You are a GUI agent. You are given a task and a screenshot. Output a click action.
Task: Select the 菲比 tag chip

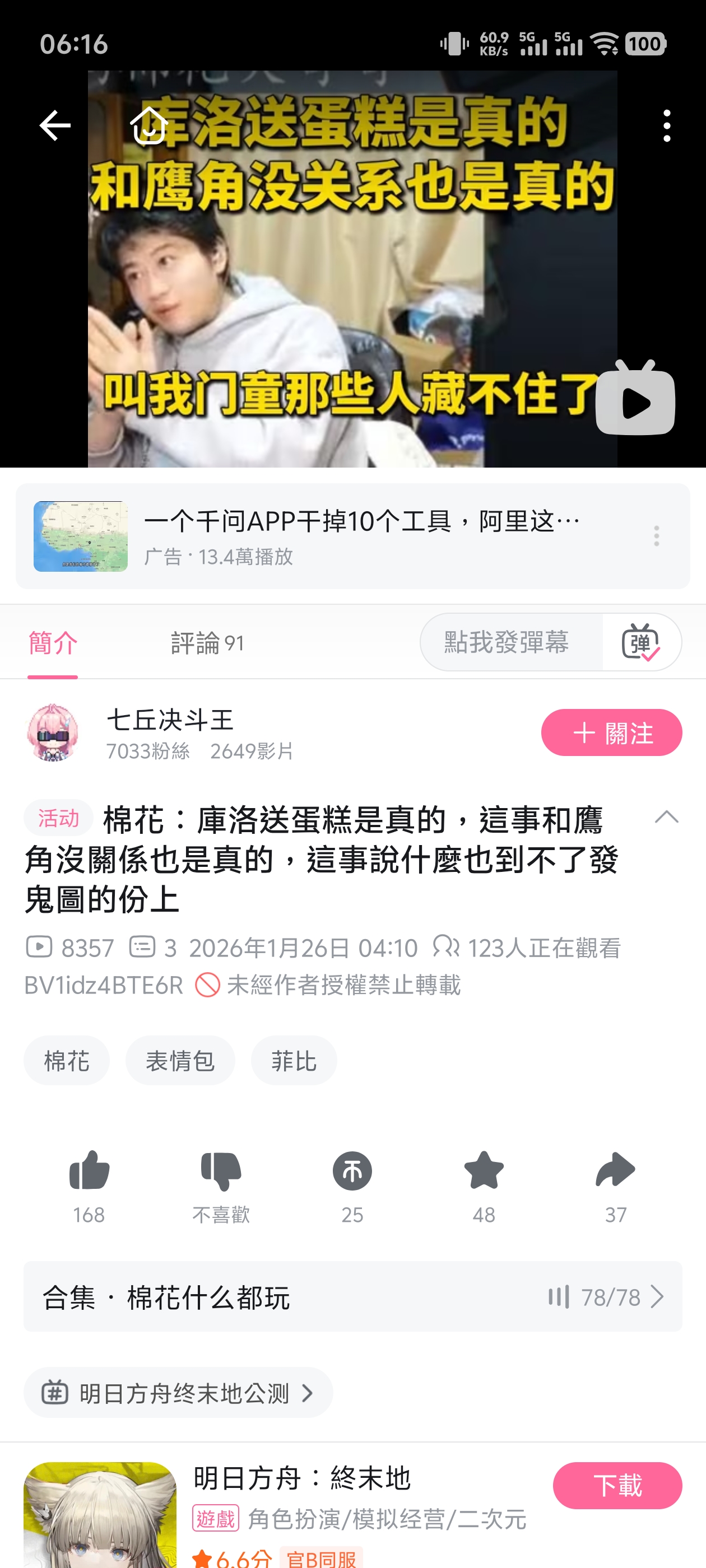point(294,1060)
